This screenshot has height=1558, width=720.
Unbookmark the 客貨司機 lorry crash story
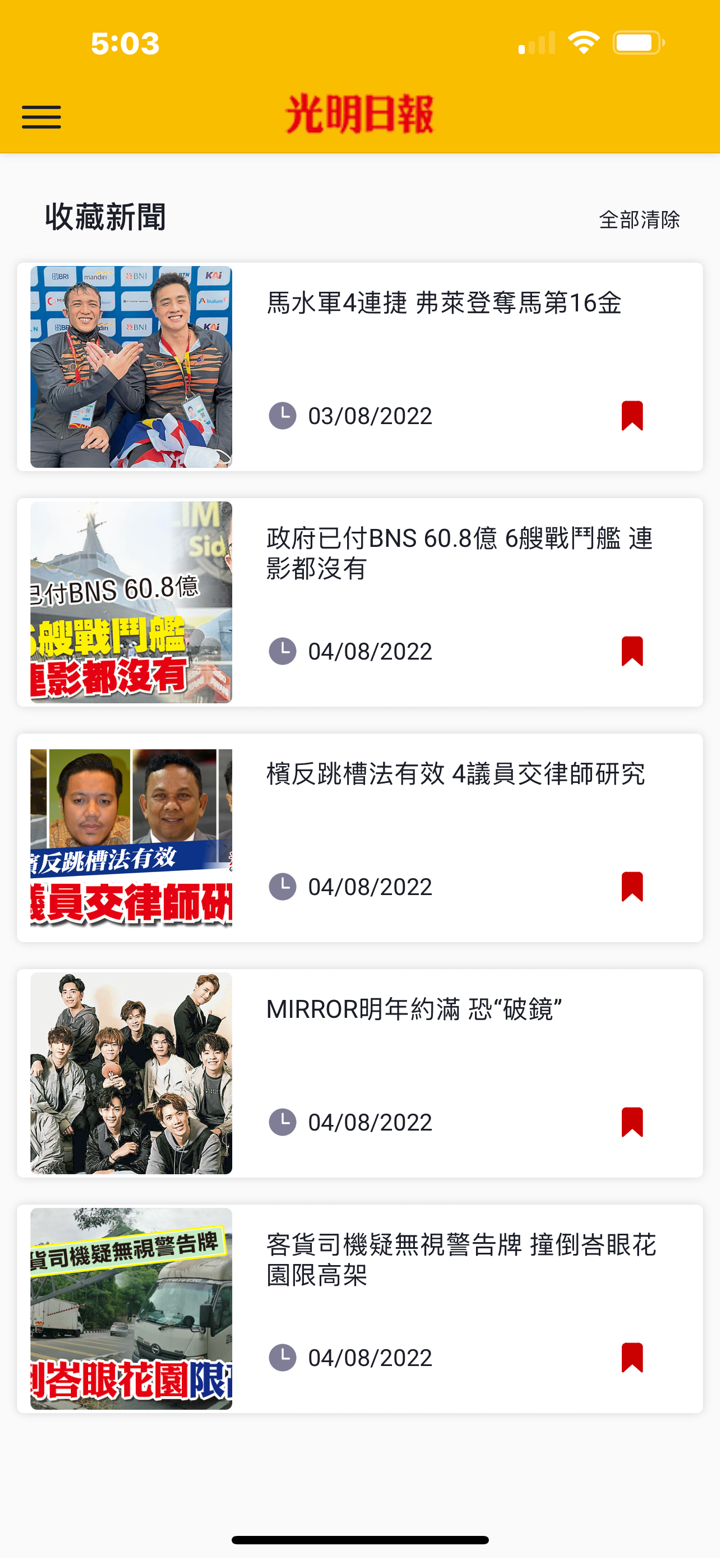[x=631, y=1357]
